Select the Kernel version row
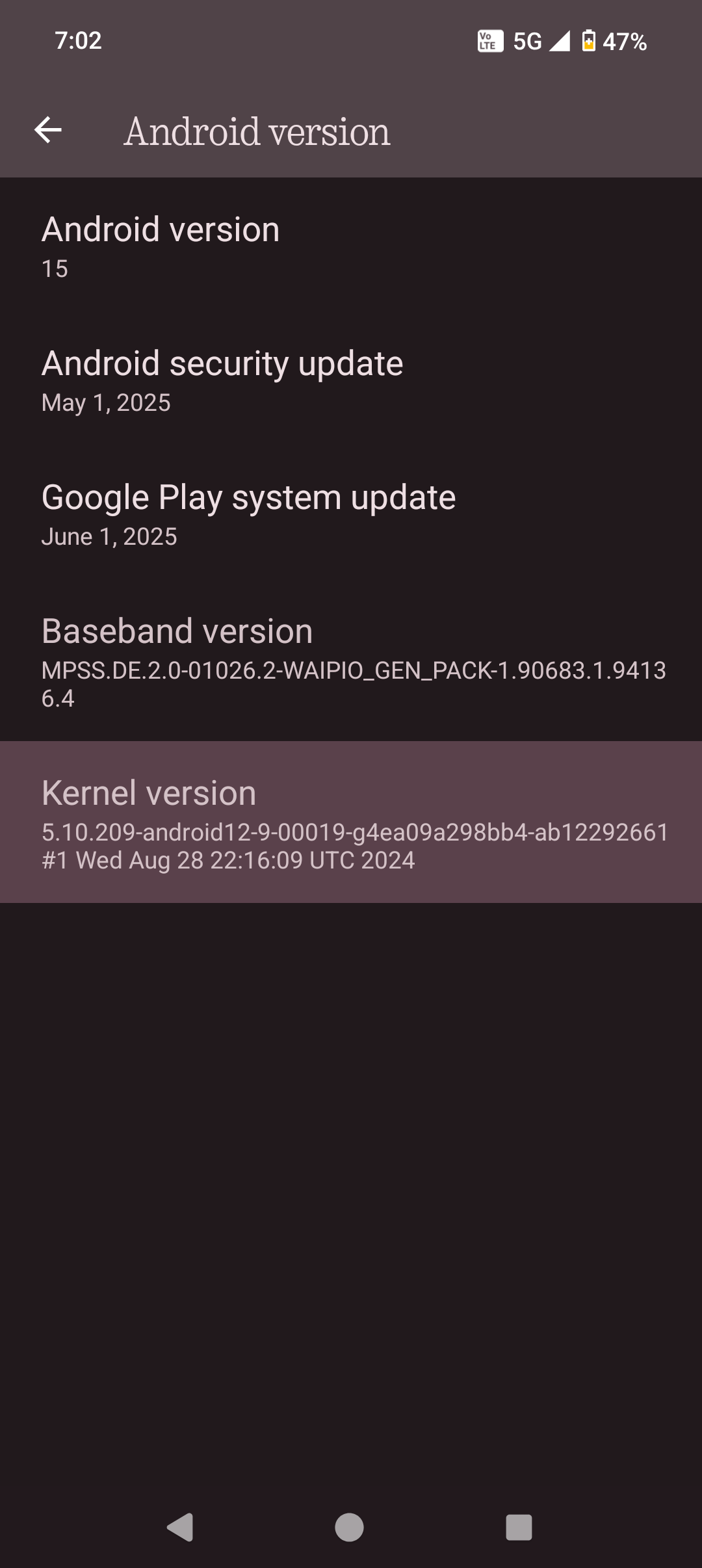 pos(351,822)
